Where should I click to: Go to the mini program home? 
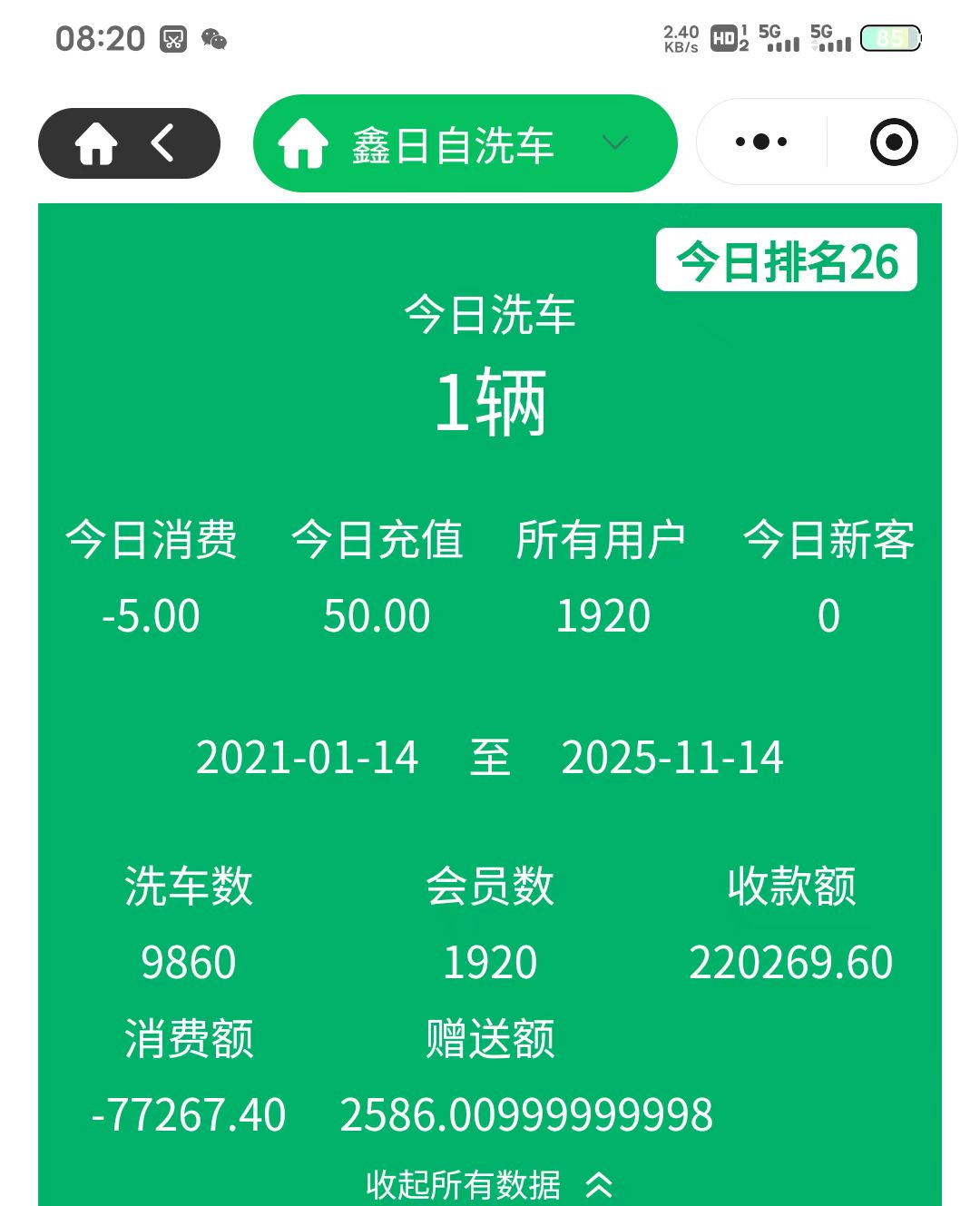pos(96,143)
